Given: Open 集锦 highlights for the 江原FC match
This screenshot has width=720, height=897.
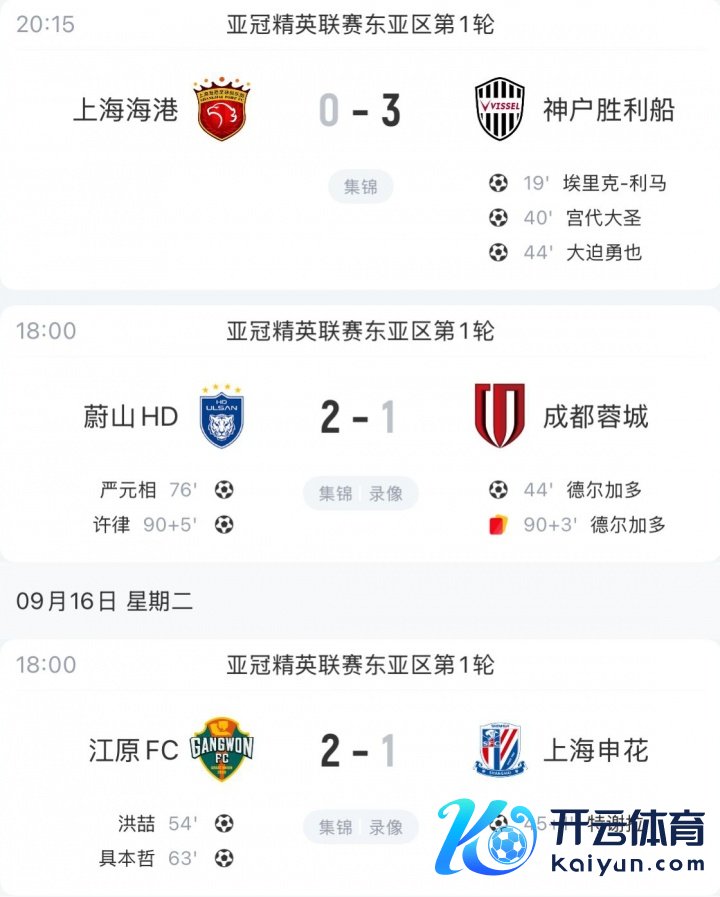Looking at the screenshot, I should coord(336,827).
